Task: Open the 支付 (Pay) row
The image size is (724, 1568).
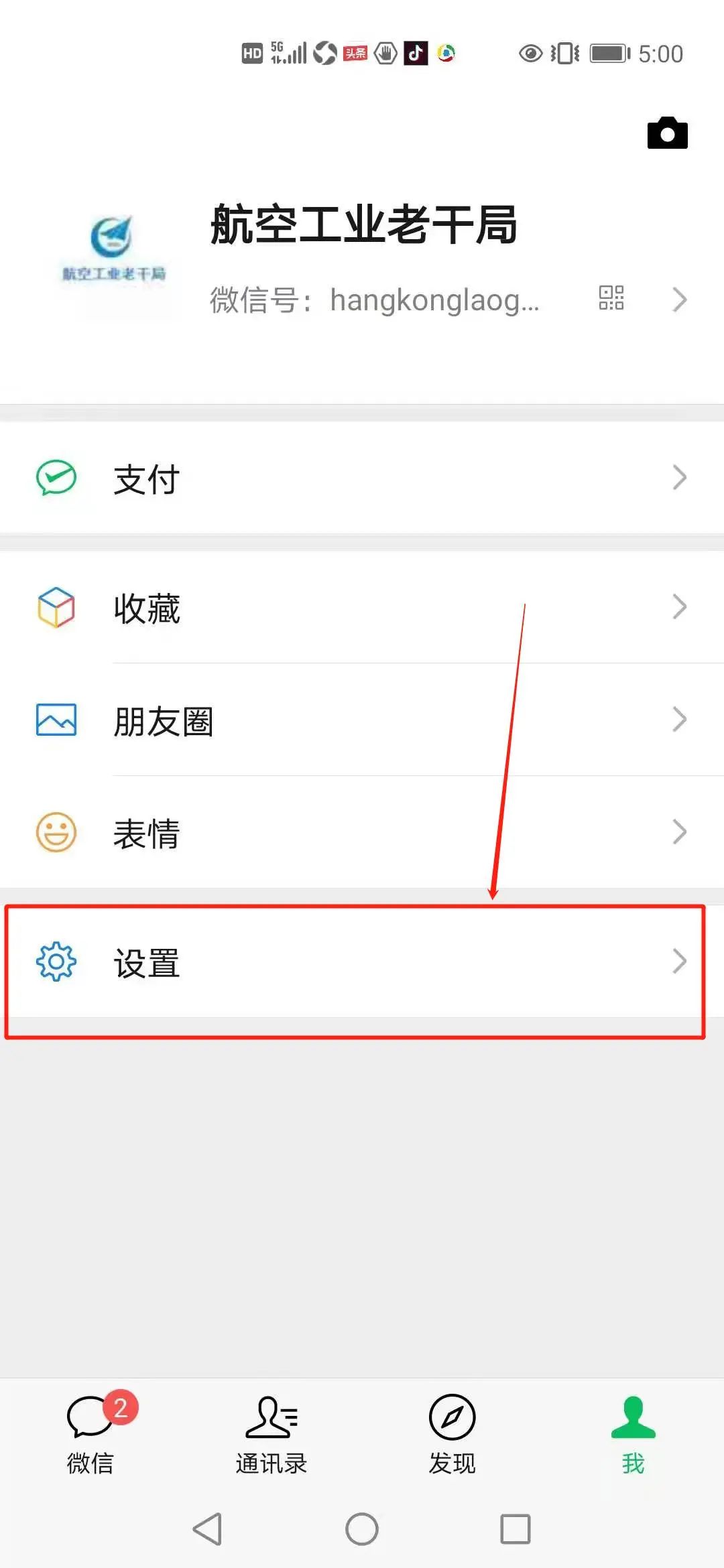Action: pyautogui.click(x=362, y=478)
